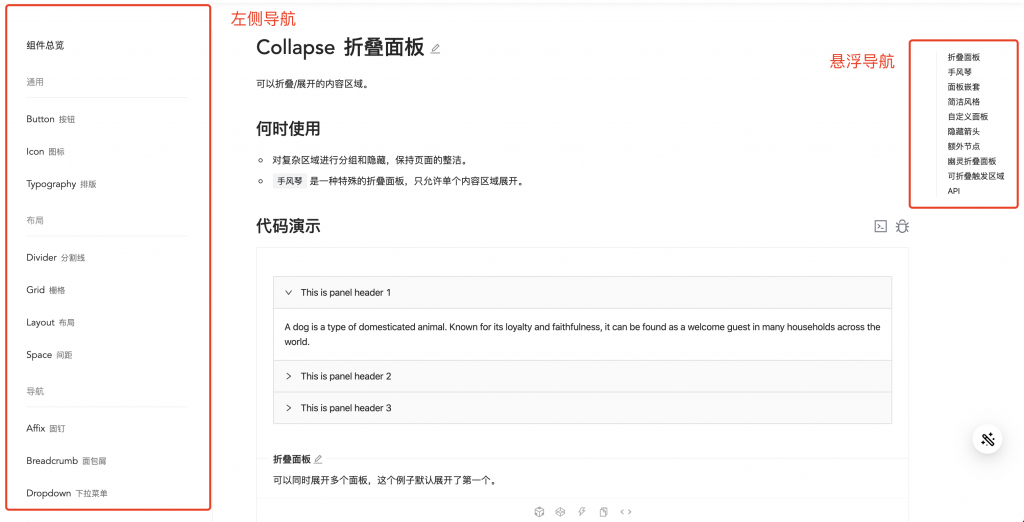Expand panel header 2

(x=345, y=376)
